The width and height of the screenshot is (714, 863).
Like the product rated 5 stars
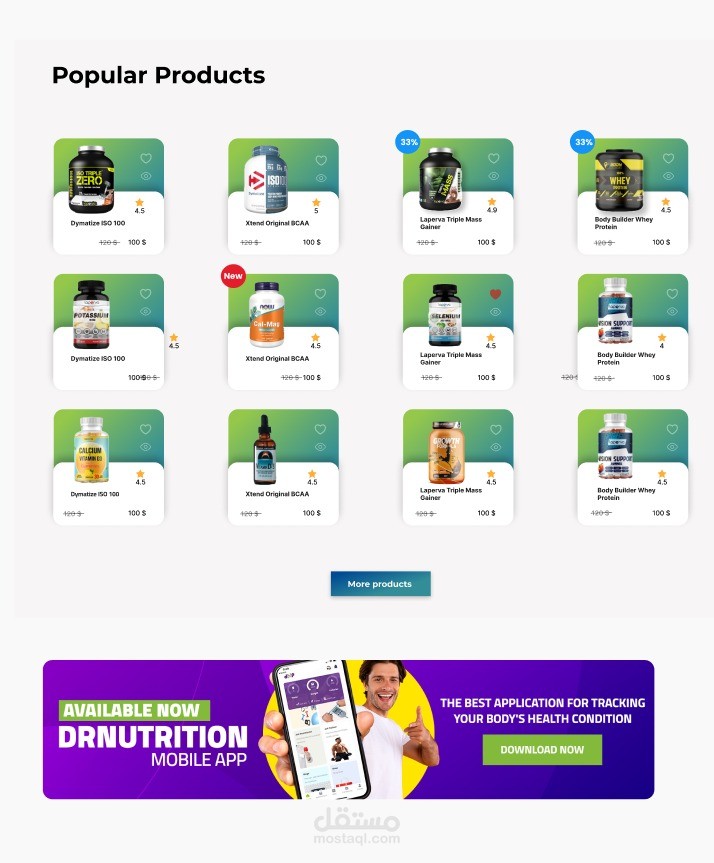click(321, 160)
